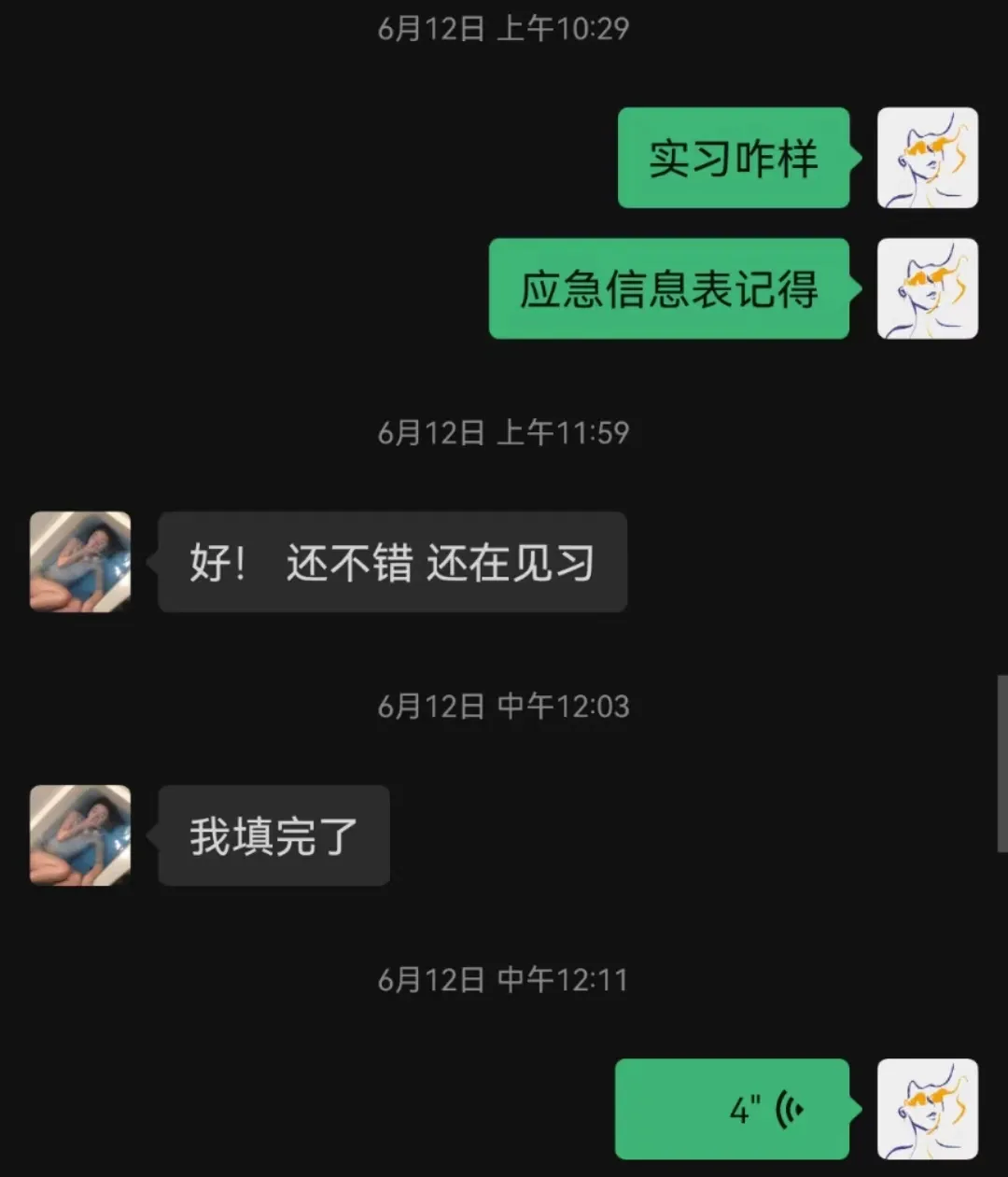This screenshot has width=1008, height=1177.
Task: Open contact avatar next to 我填完了
Action: click(x=80, y=835)
